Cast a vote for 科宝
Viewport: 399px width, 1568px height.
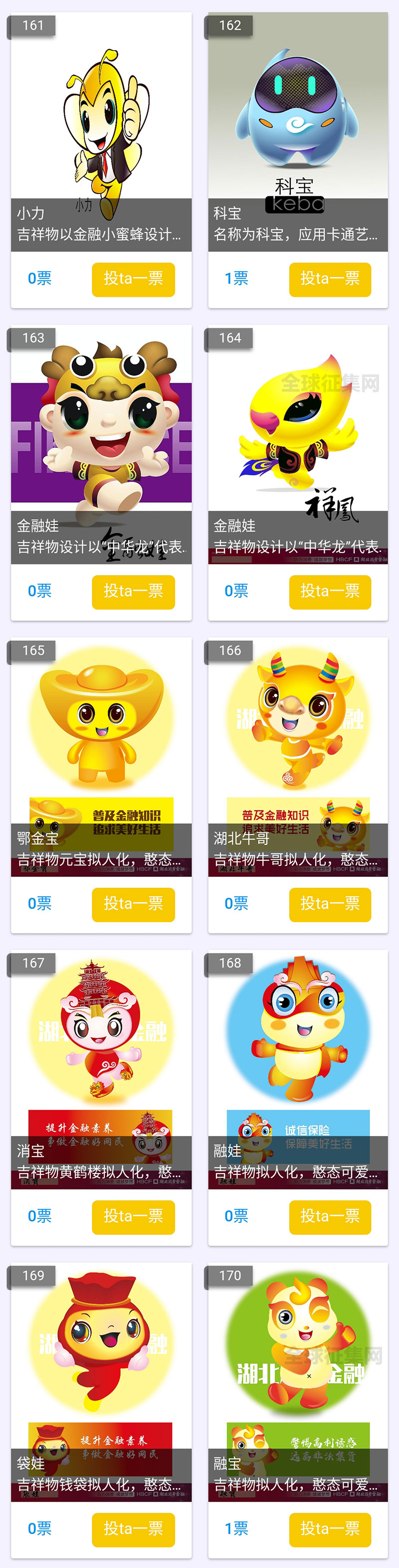(330, 279)
